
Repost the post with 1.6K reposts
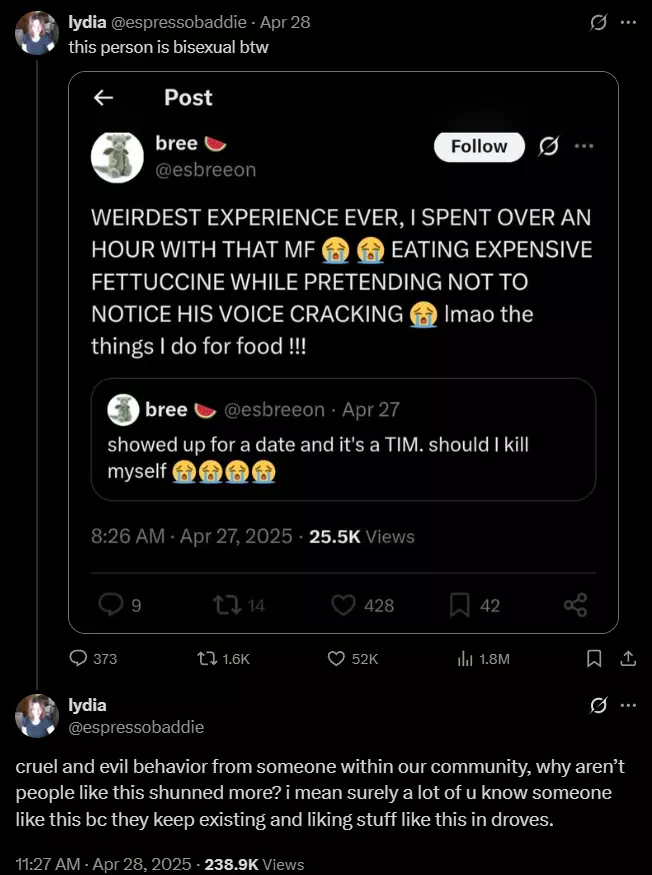pyautogui.click(x=208, y=658)
